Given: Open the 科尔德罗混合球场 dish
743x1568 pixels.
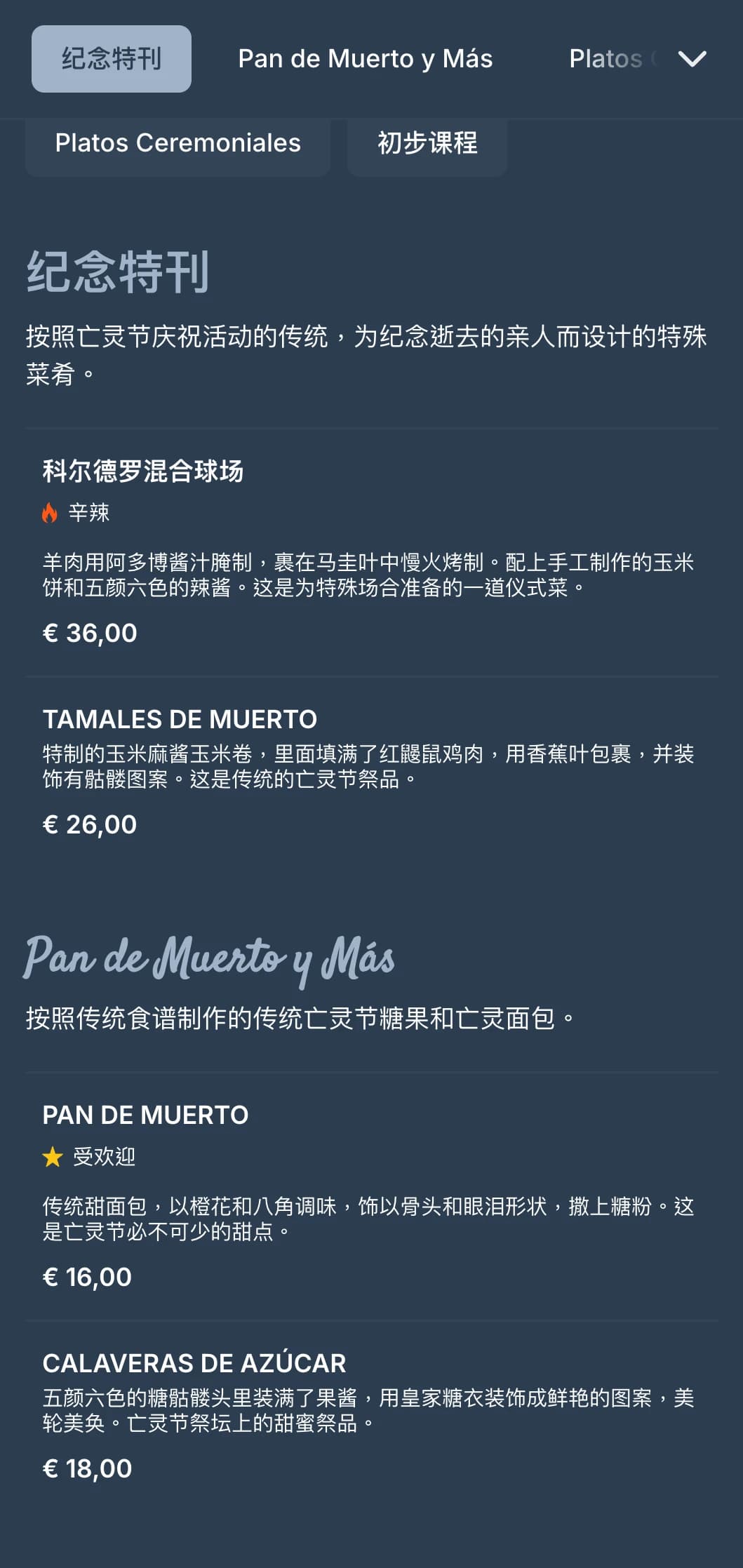Looking at the screenshot, I should (143, 471).
